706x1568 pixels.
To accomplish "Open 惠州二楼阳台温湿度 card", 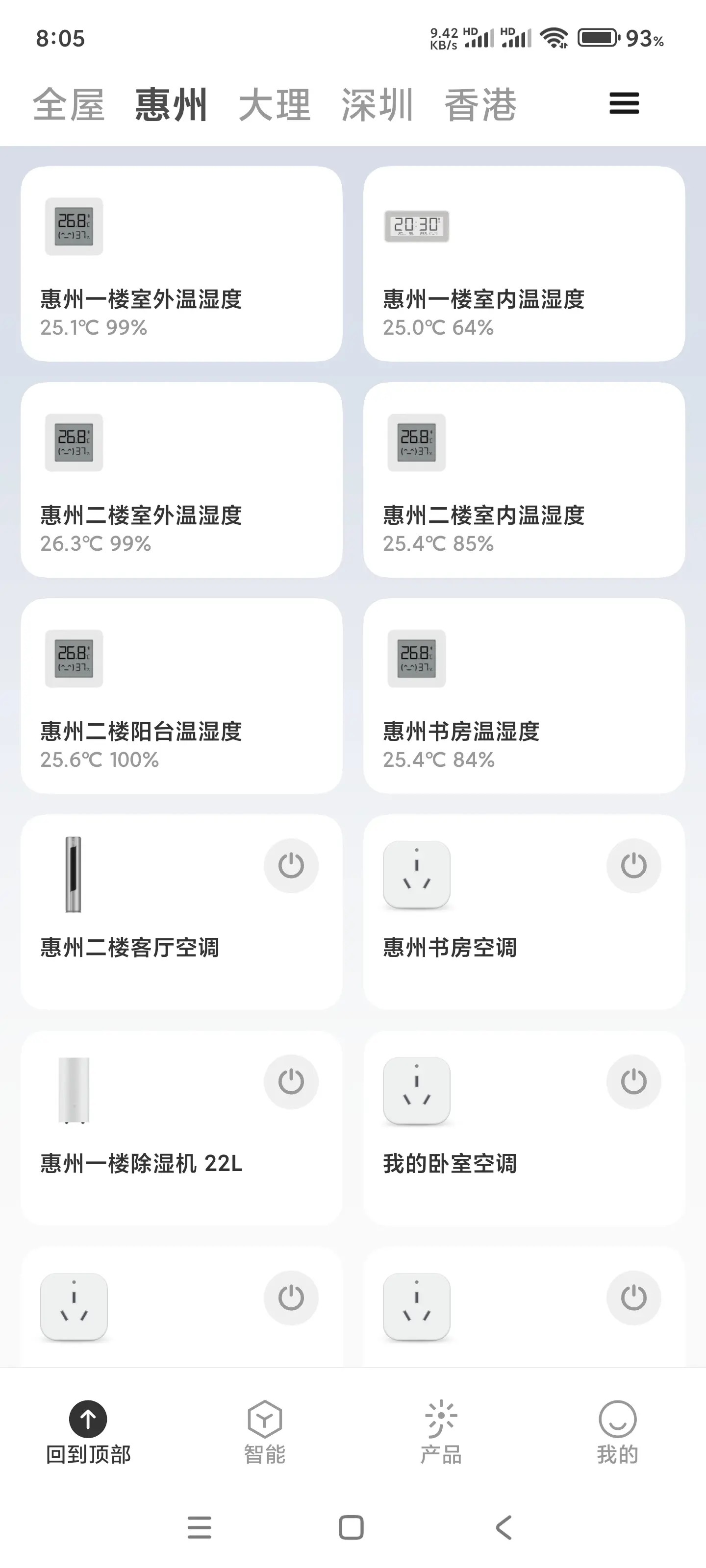I will [x=181, y=696].
